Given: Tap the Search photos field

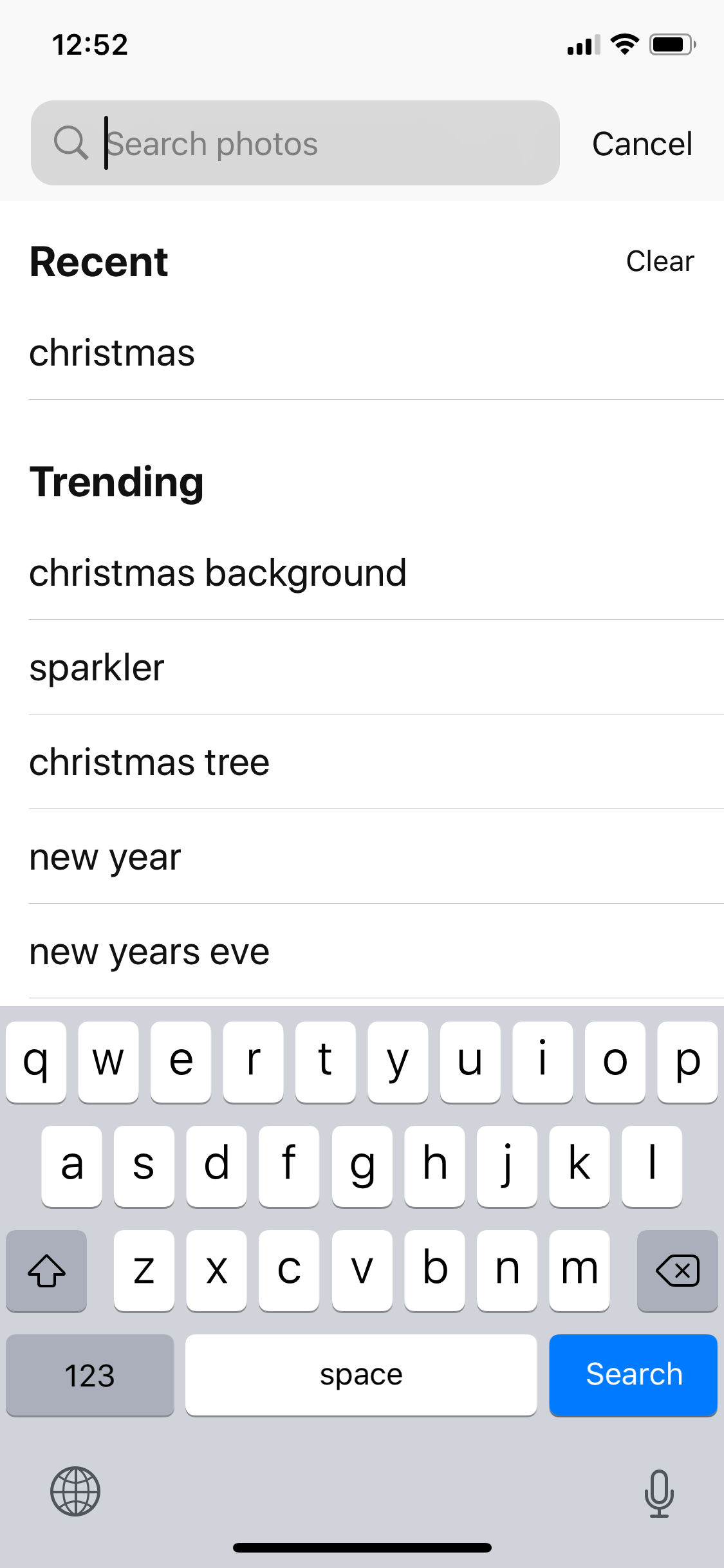Looking at the screenshot, I should click(x=295, y=143).
